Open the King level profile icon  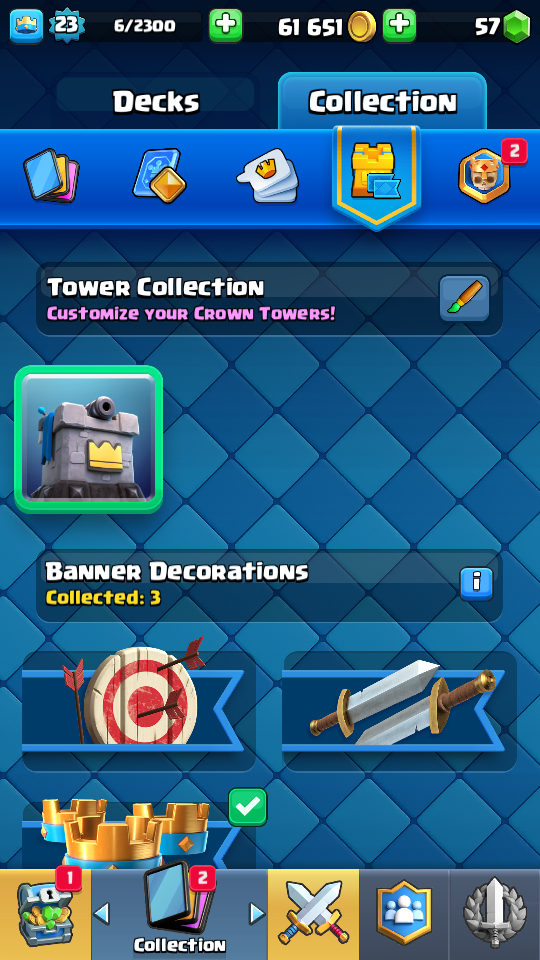26,26
